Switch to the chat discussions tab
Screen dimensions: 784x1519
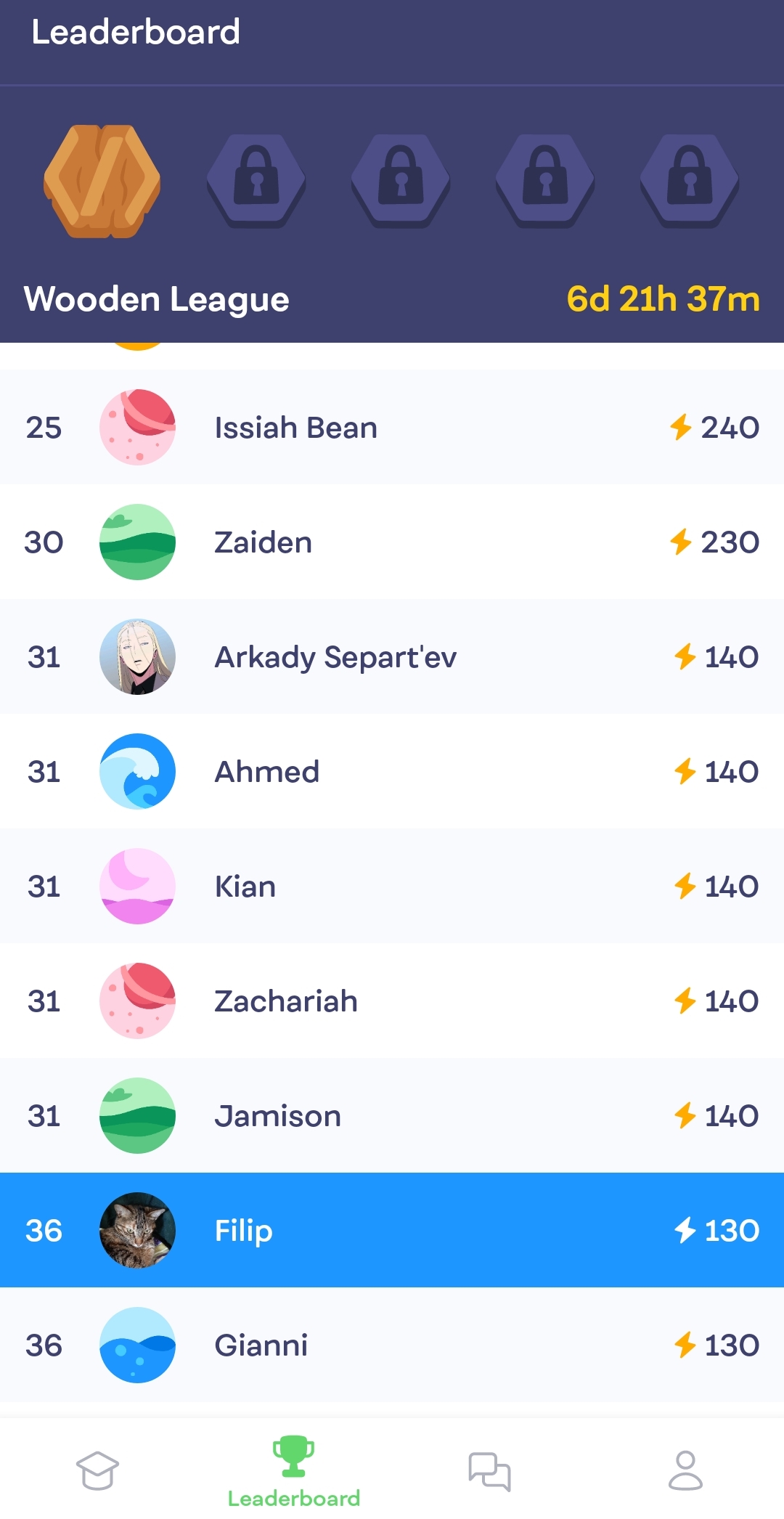tap(489, 1470)
